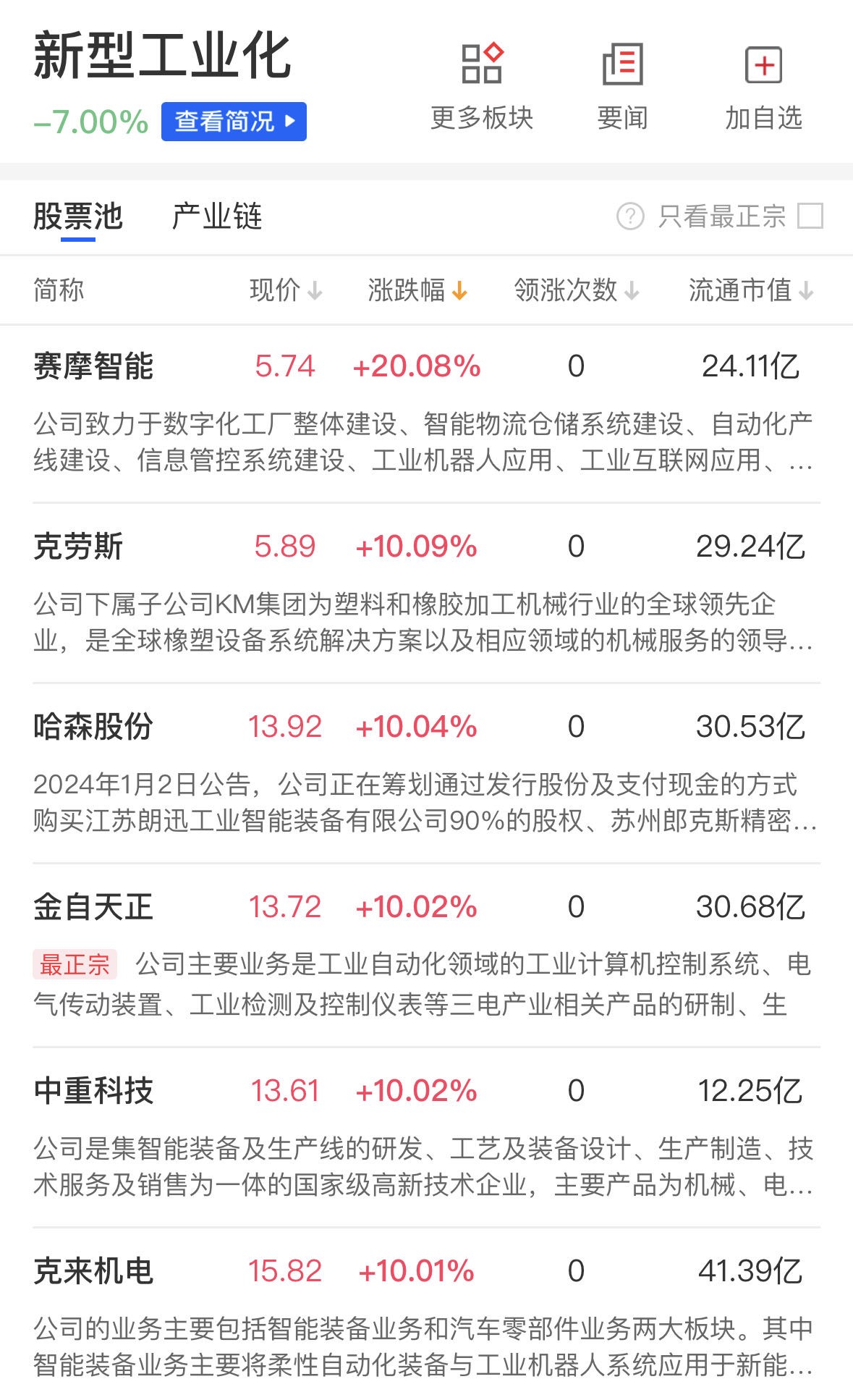Sort stocks by 现价
Viewport: 853px width, 1400px height.
point(285,290)
